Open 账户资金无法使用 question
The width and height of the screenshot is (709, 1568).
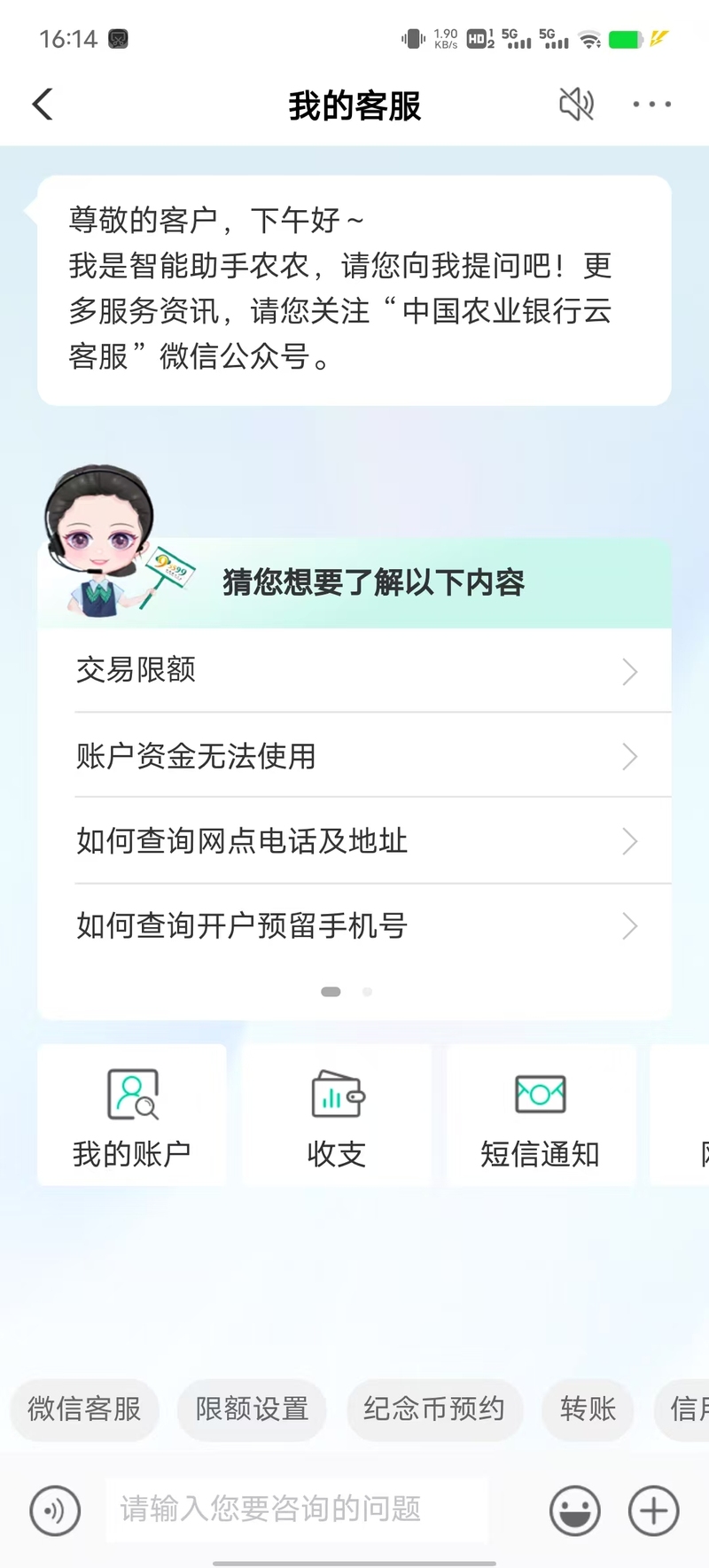pos(354,756)
